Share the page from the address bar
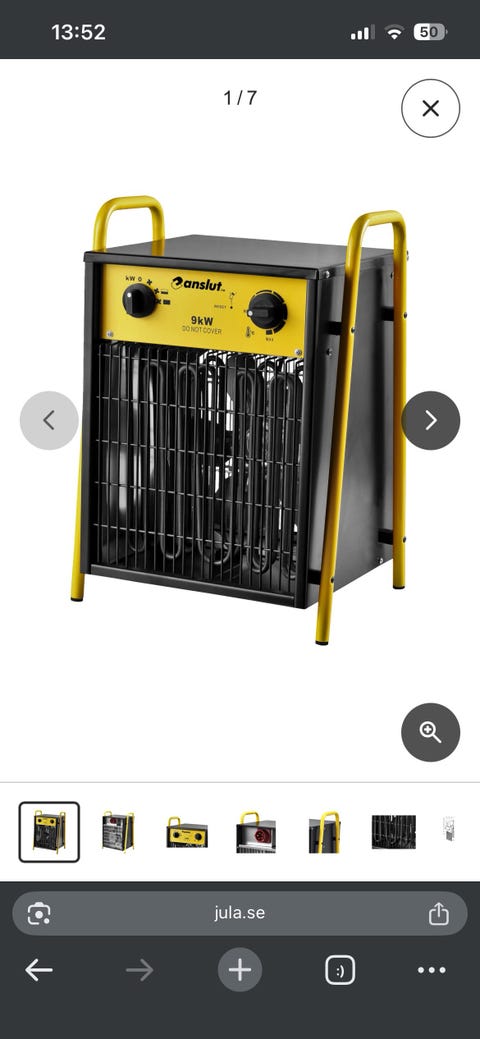Image resolution: width=480 pixels, height=1039 pixels. pos(438,913)
